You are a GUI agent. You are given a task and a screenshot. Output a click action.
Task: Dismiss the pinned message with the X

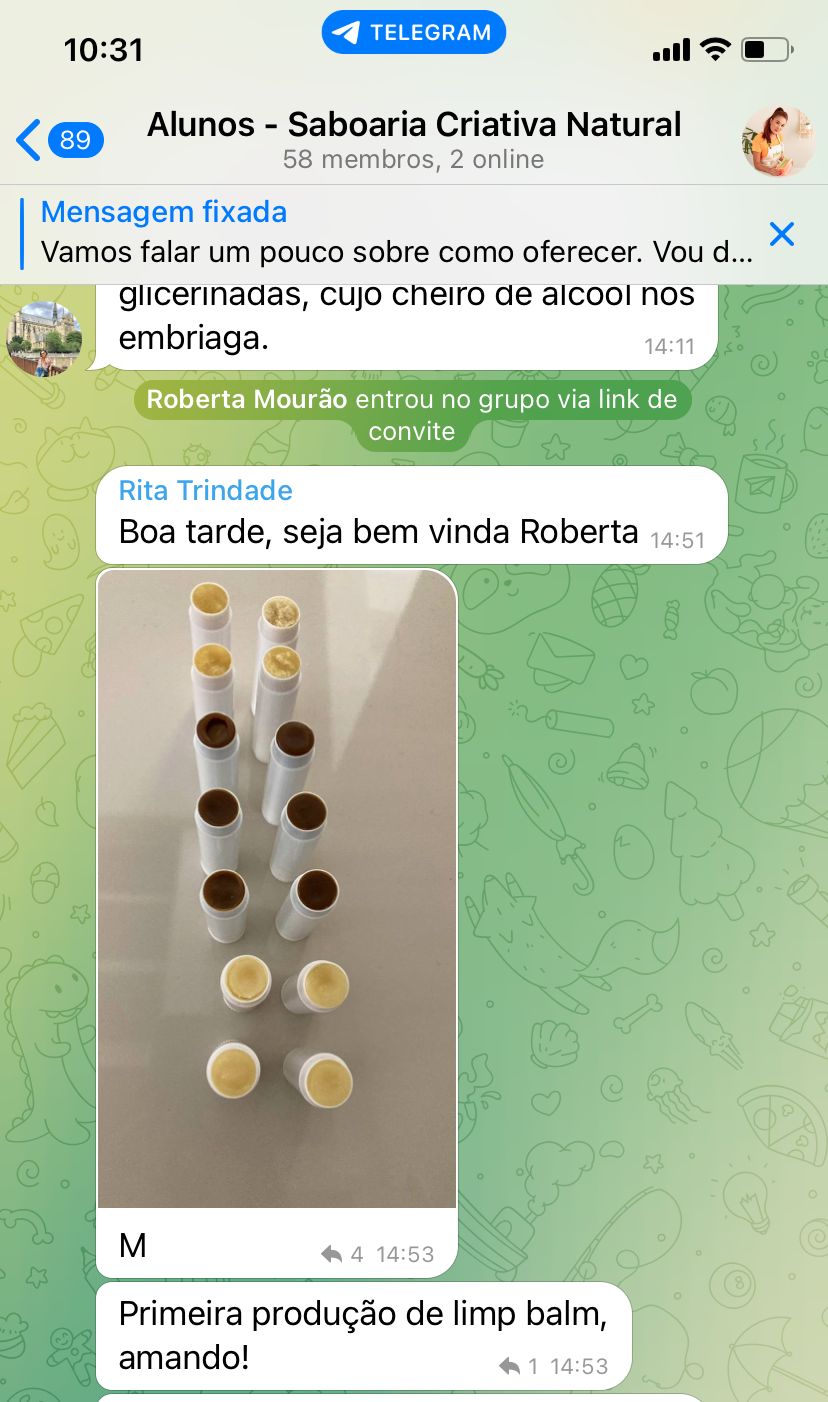point(781,233)
